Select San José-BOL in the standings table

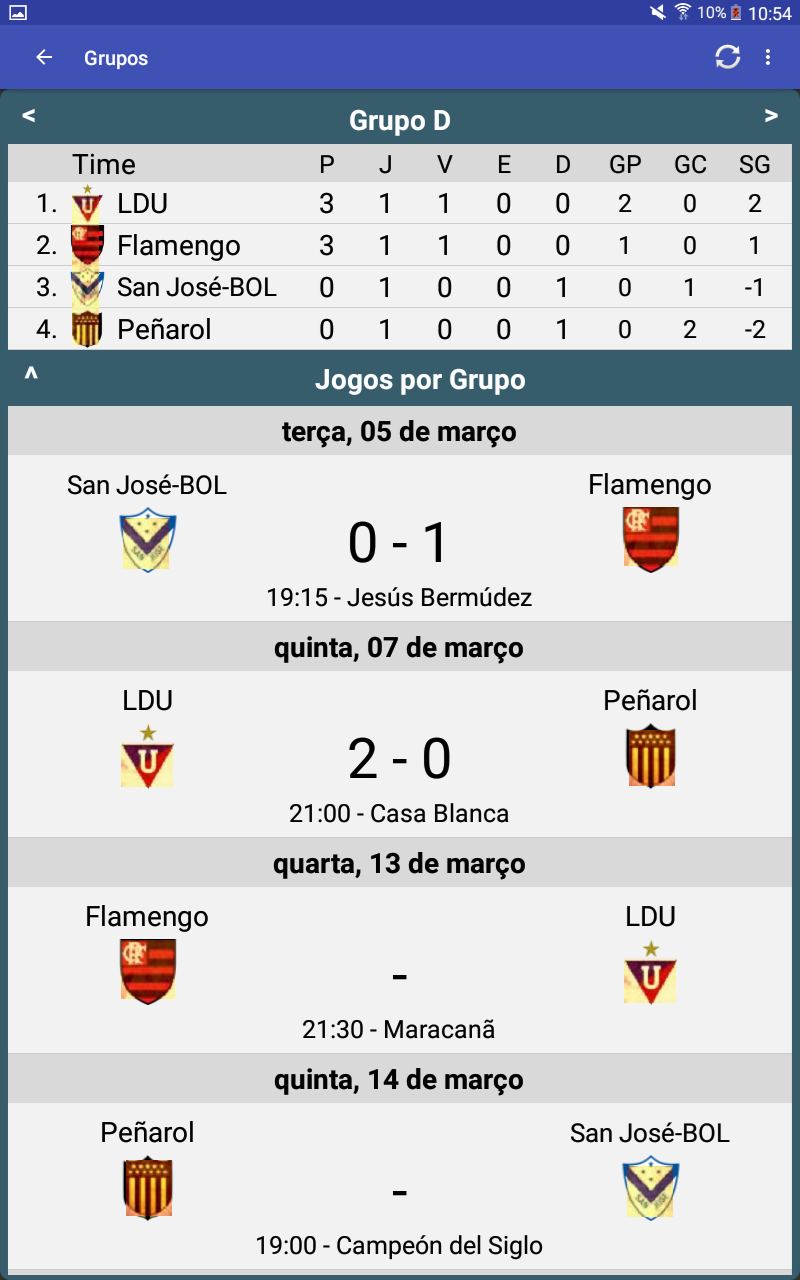(x=400, y=287)
